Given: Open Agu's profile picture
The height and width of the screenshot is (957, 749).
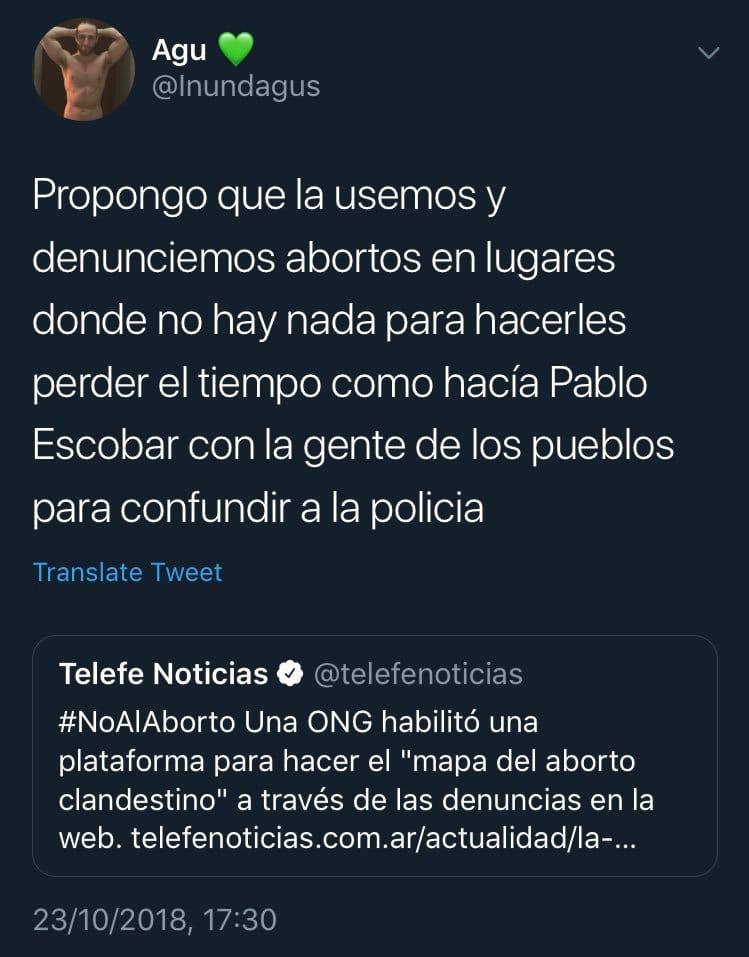Looking at the screenshot, I should (x=84, y=69).
